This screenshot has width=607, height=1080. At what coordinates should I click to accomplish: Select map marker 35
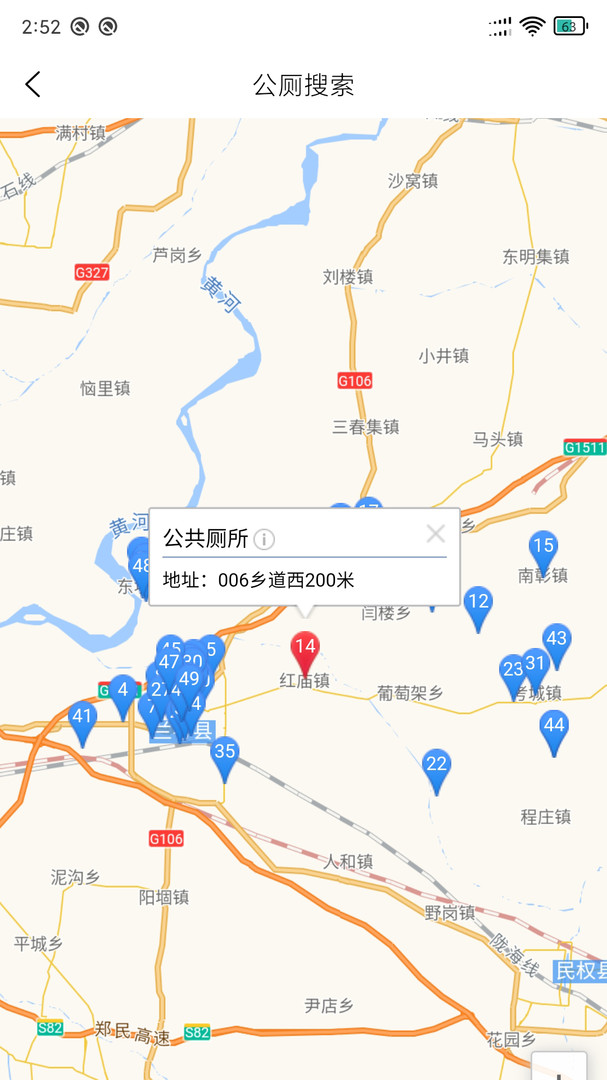tap(225, 755)
